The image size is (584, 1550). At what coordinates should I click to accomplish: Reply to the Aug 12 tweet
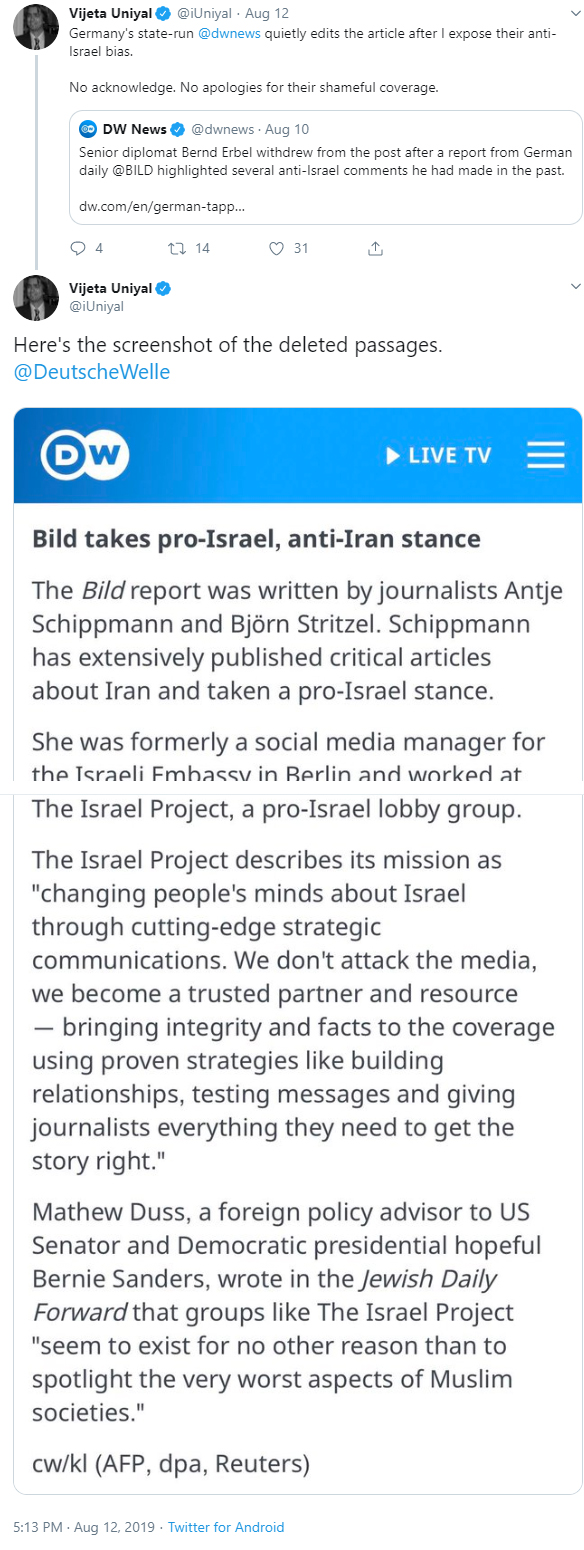79,248
